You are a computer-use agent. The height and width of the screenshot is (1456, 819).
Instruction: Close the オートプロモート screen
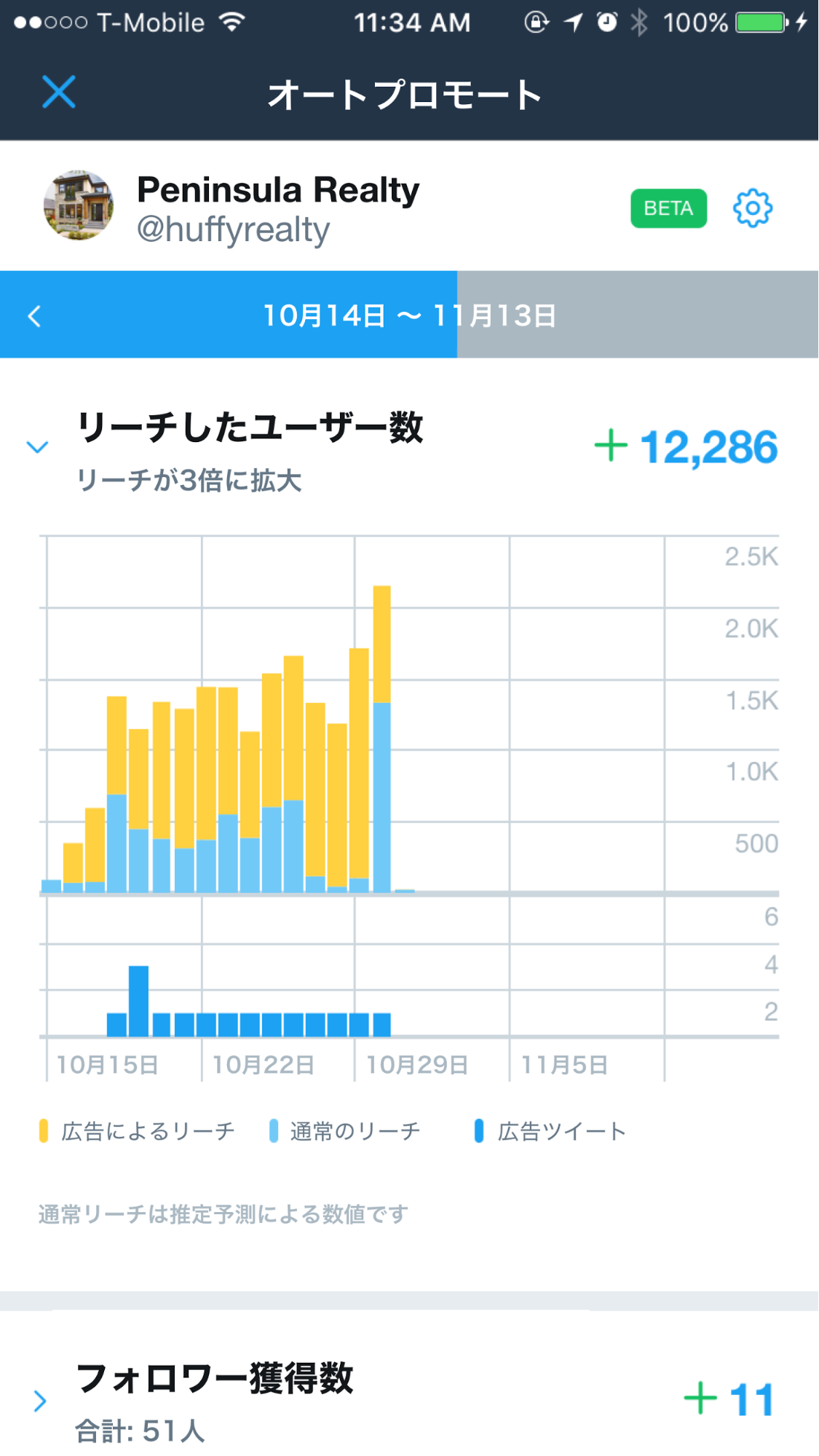point(59,93)
